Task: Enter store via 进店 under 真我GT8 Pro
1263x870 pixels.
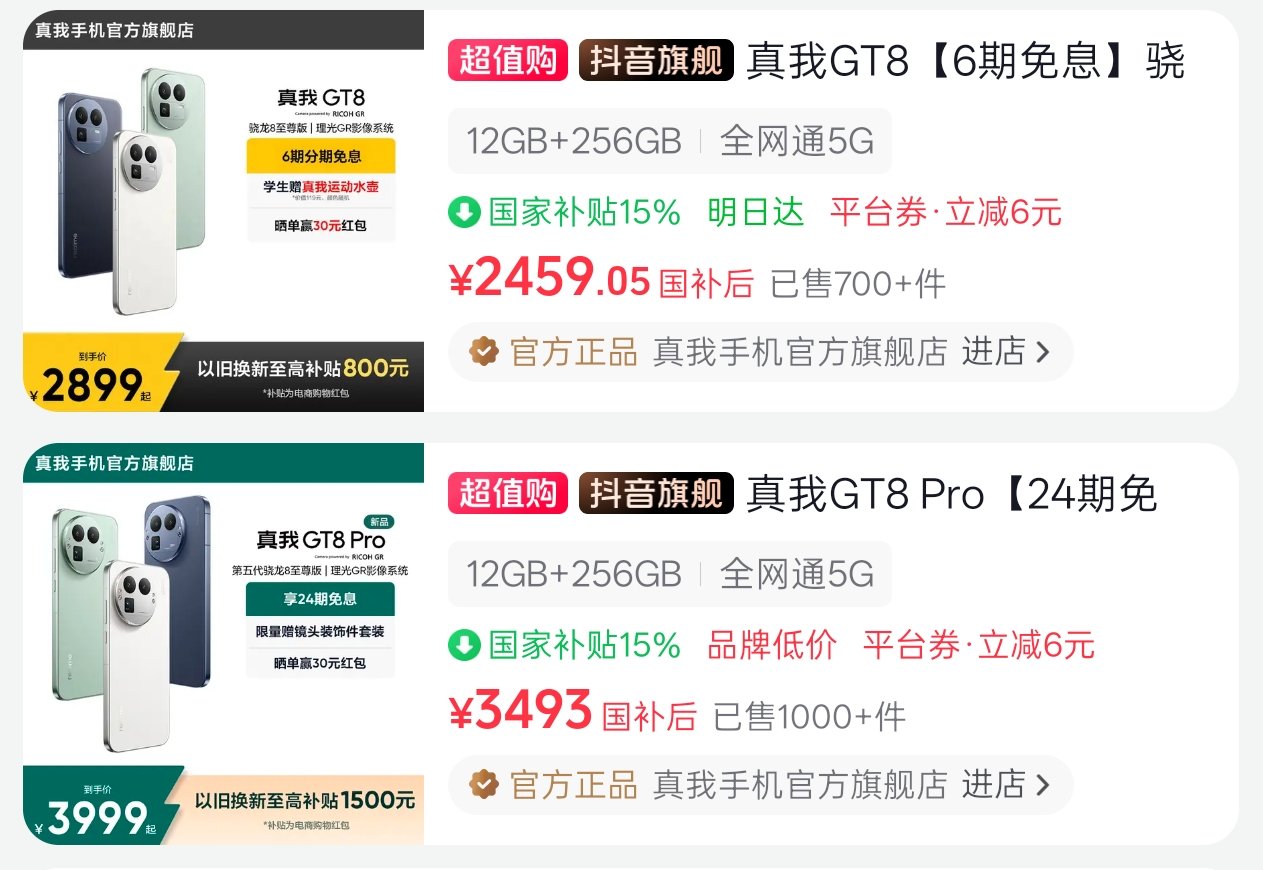Action: pos(1005,785)
